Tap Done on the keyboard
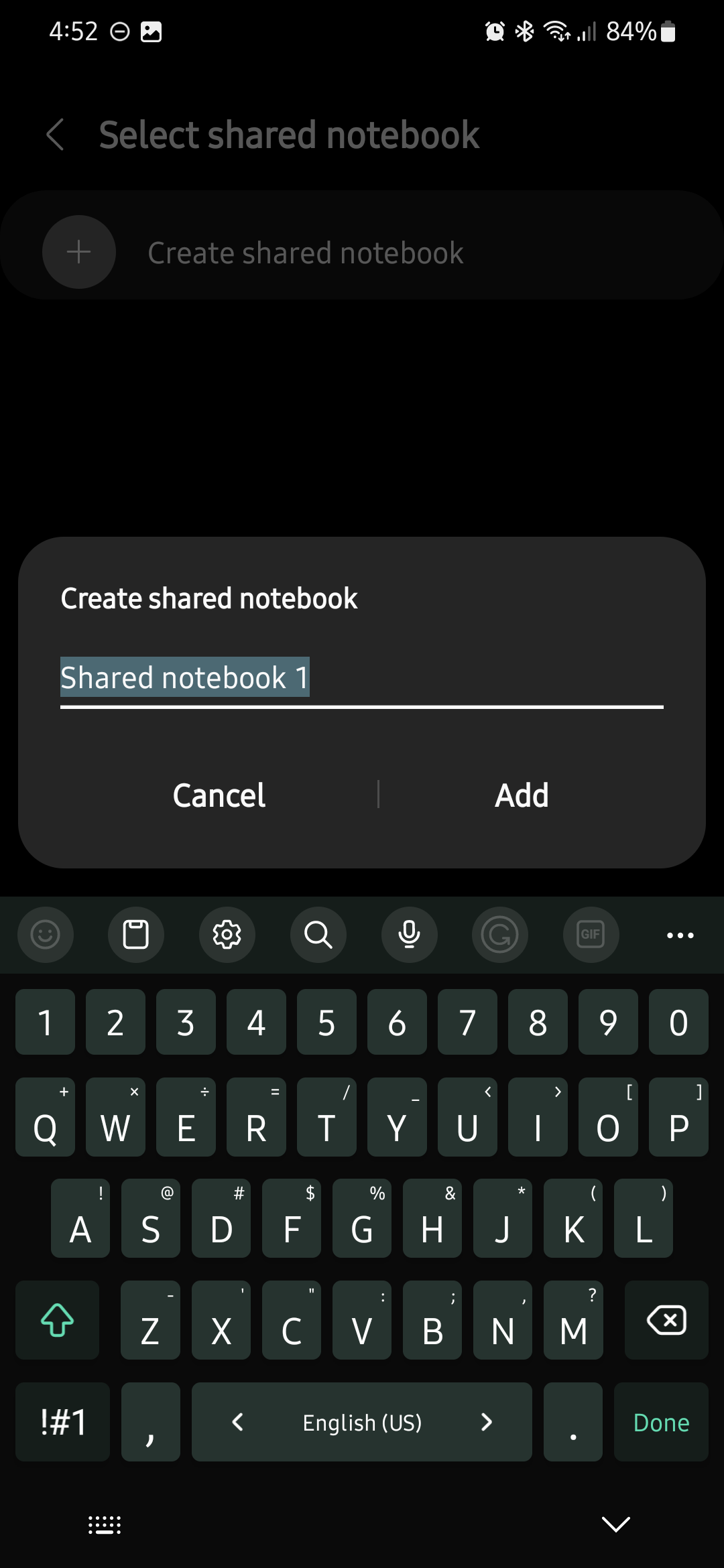The height and width of the screenshot is (1568, 724). tap(661, 1422)
